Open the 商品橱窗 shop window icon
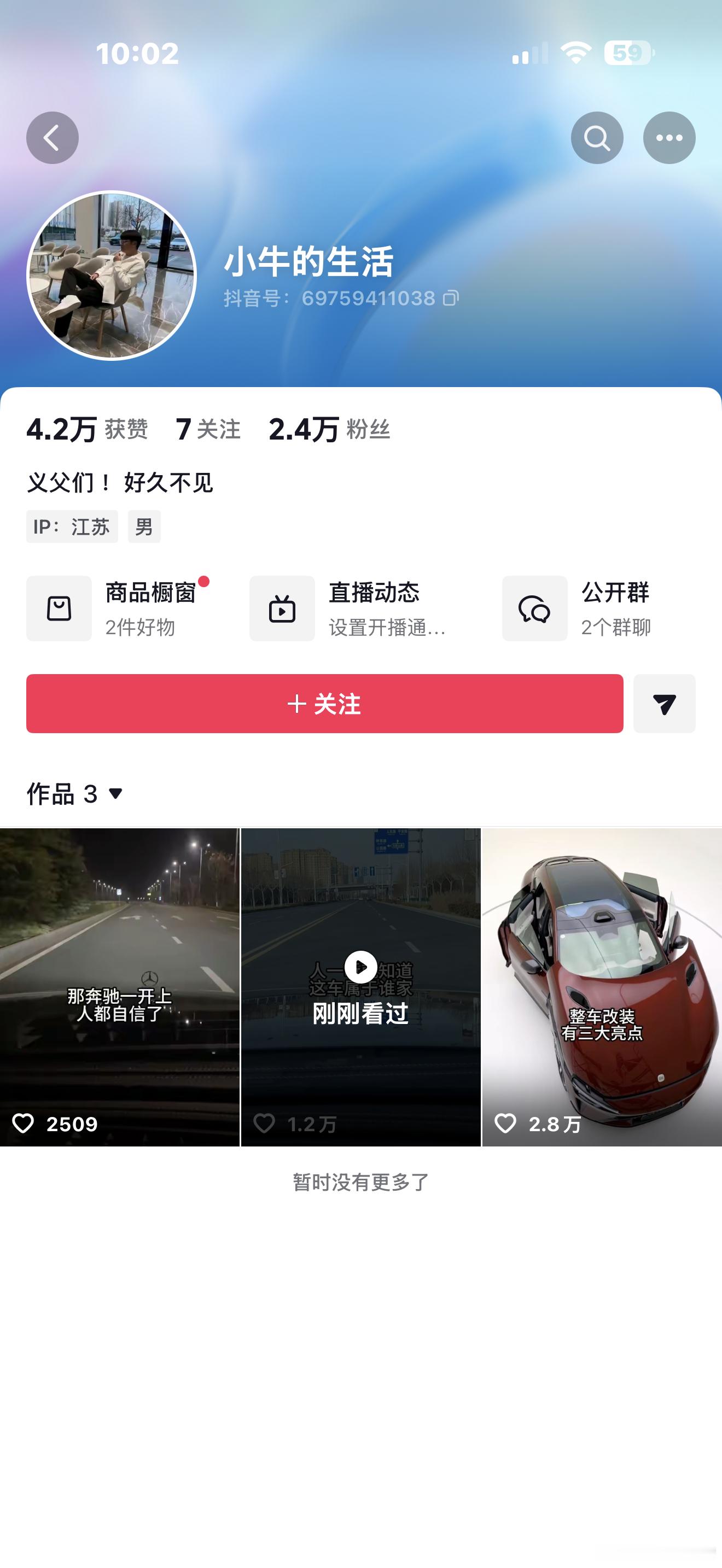722x1568 pixels. point(59,609)
